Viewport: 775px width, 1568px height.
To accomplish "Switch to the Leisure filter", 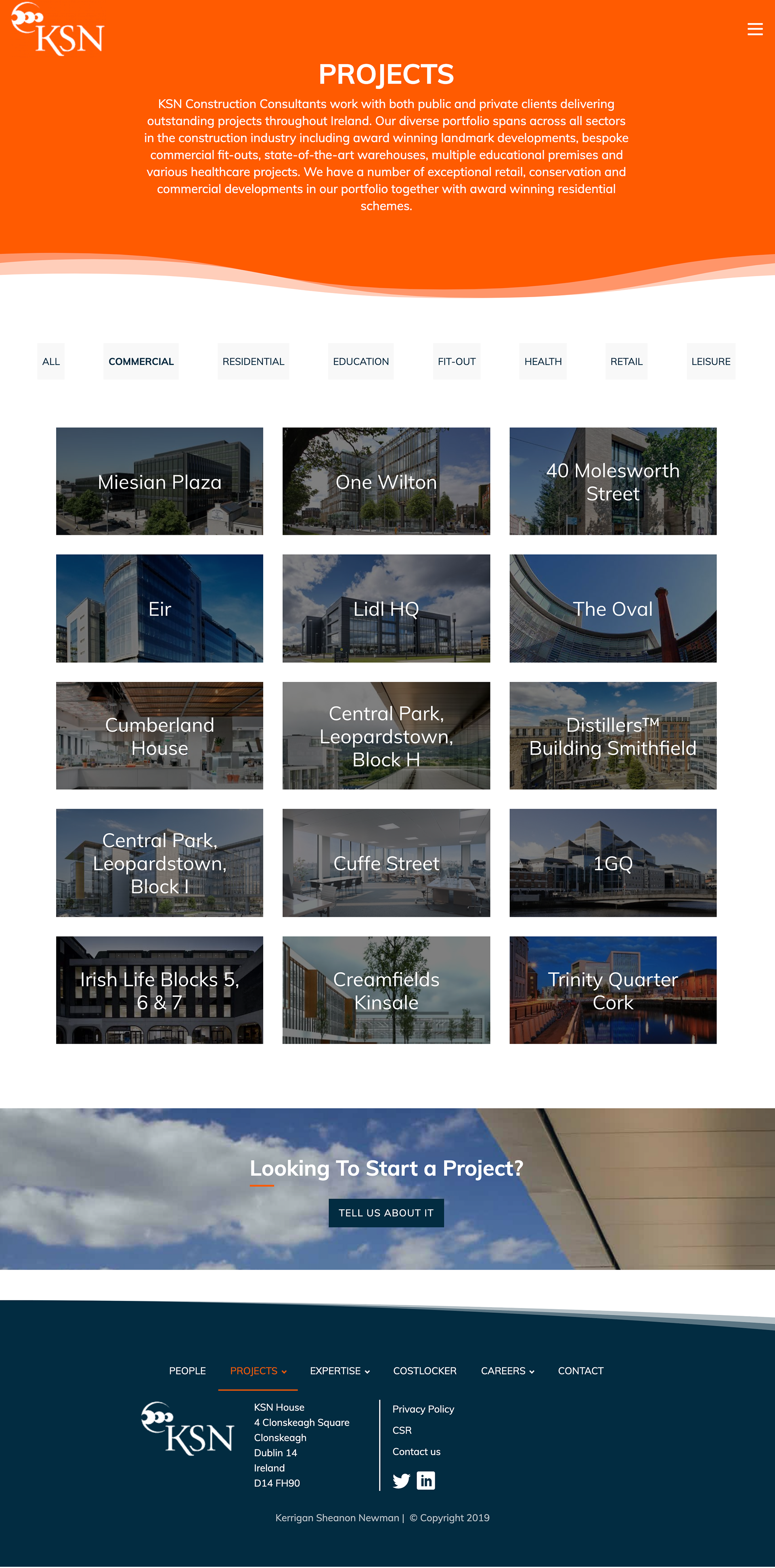I will click(710, 361).
